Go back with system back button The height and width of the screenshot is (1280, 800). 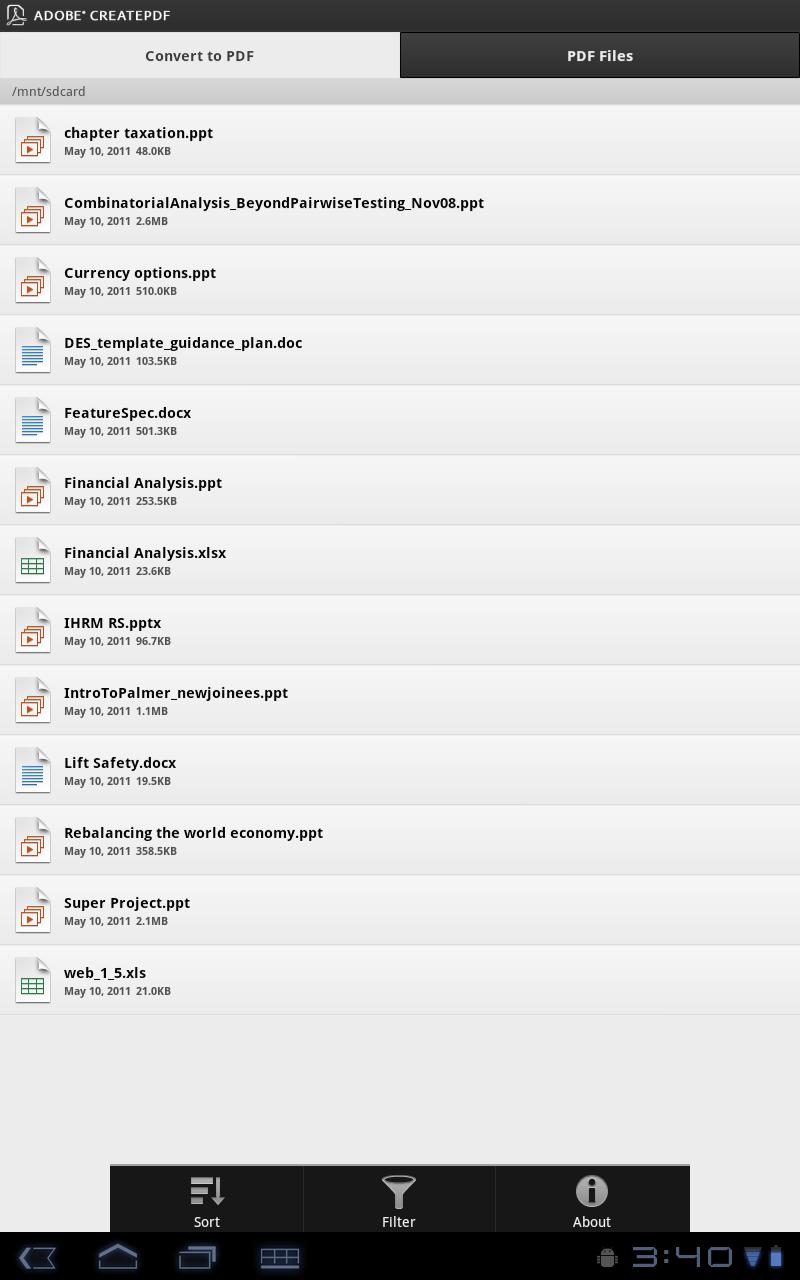tap(37, 1257)
